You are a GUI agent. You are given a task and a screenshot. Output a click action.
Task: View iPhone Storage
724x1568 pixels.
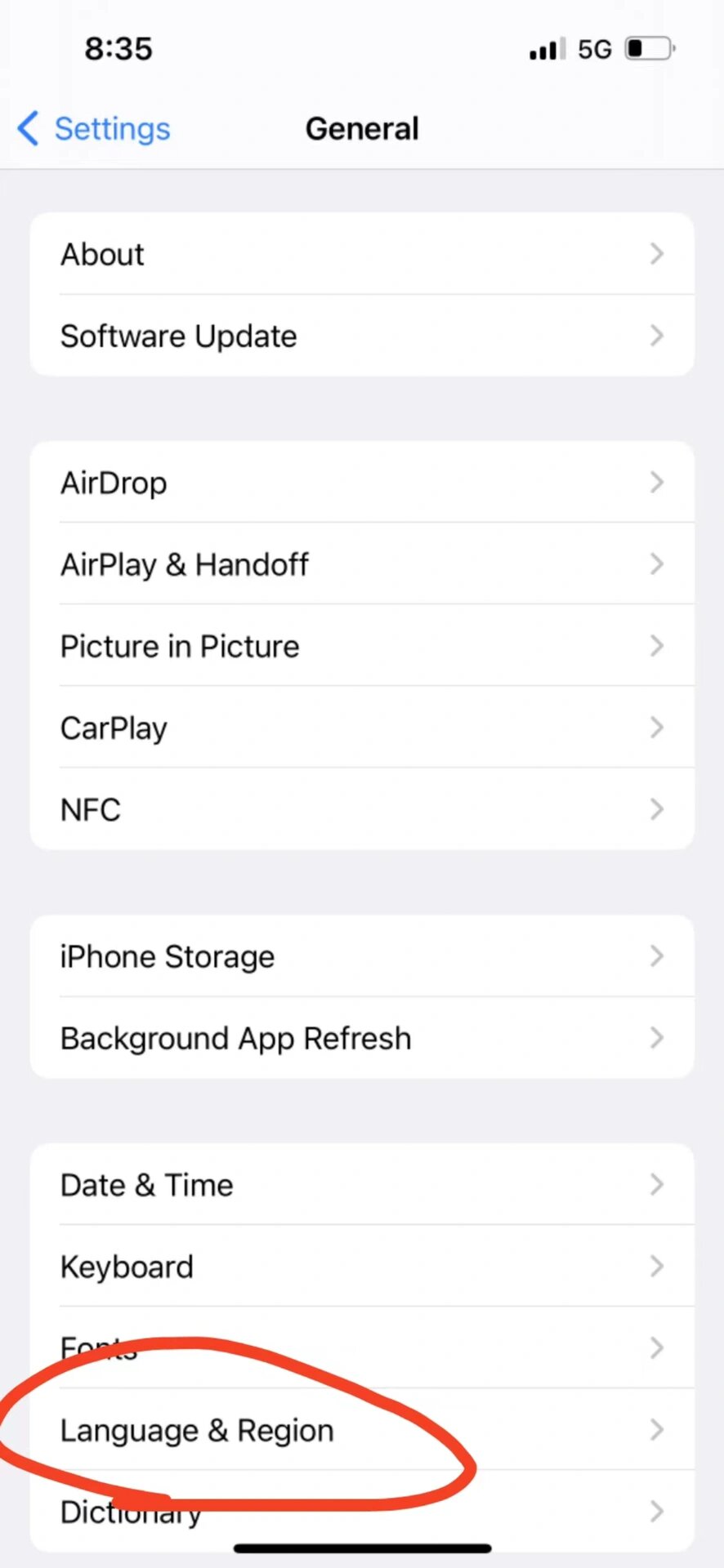point(361,956)
